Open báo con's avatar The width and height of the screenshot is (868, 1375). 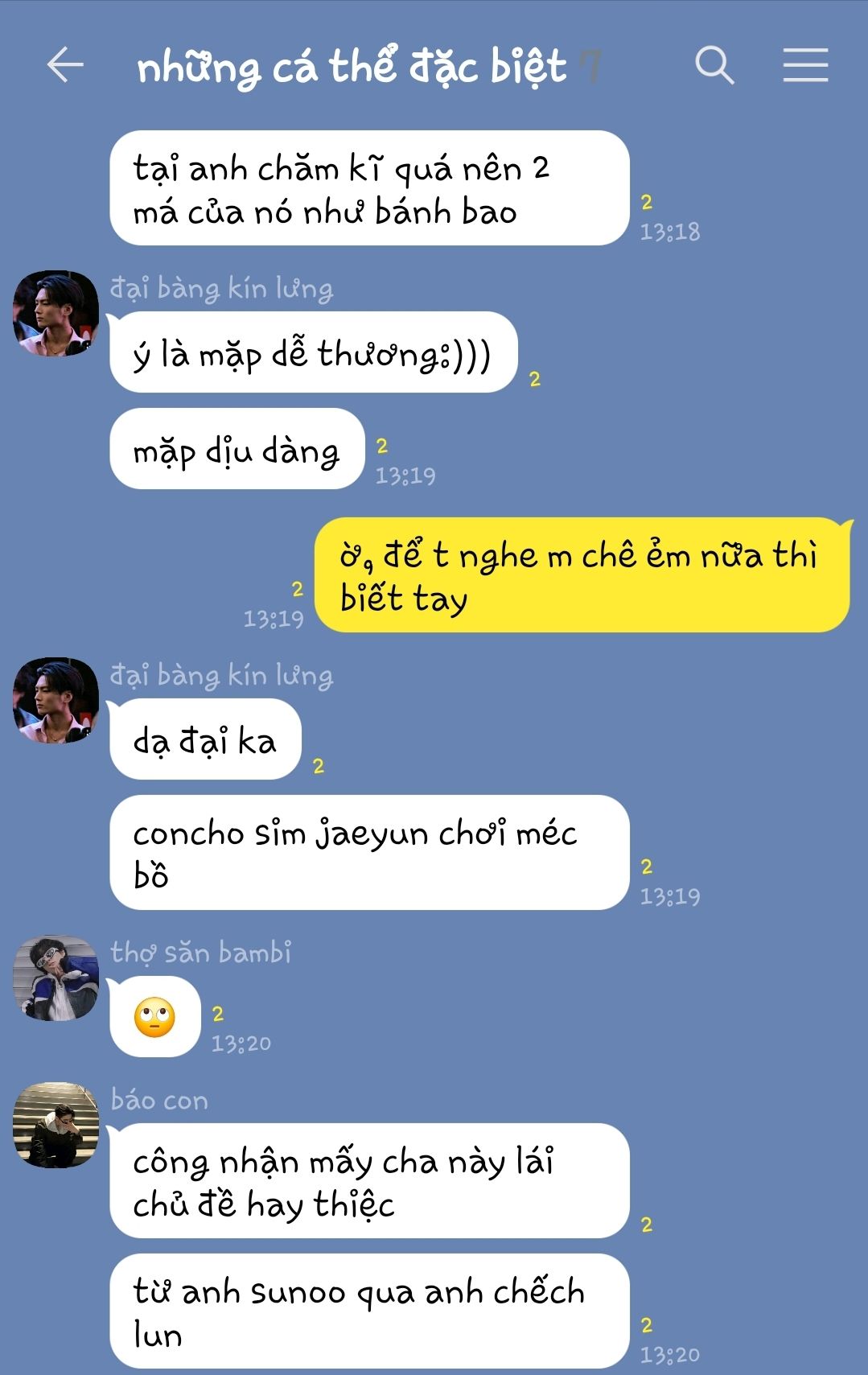(x=56, y=1125)
